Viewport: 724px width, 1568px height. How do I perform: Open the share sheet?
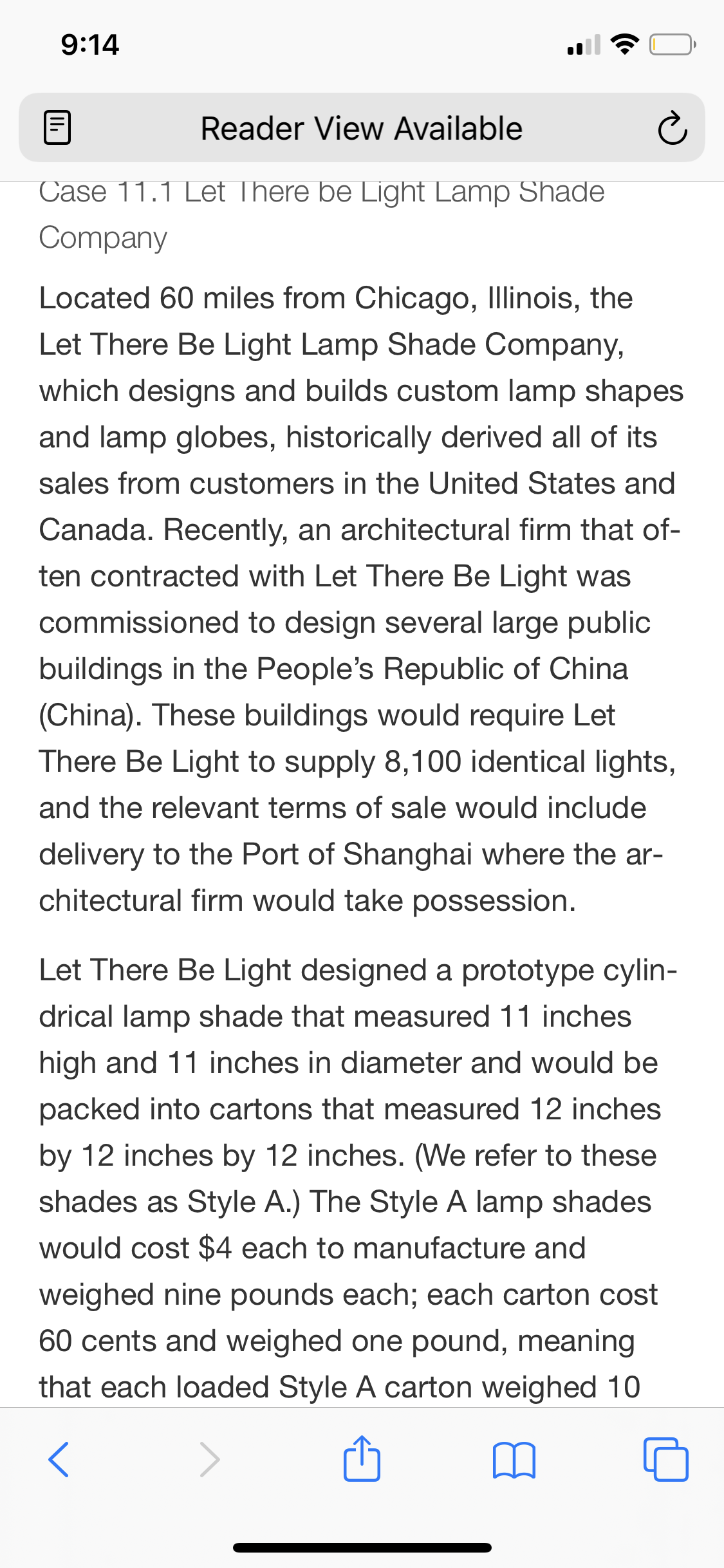click(x=362, y=1458)
